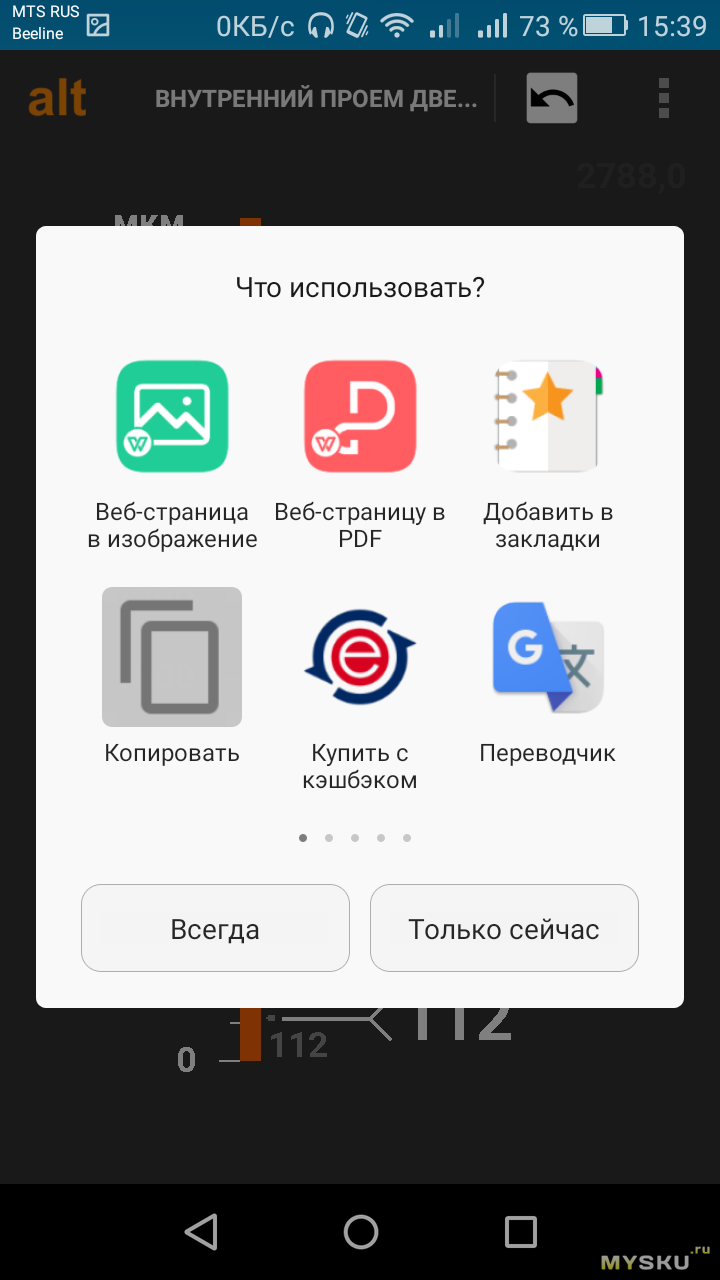This screenshot has height=1280, width=720.
Task: Tap the Всегда button
Action: point(215,928)
